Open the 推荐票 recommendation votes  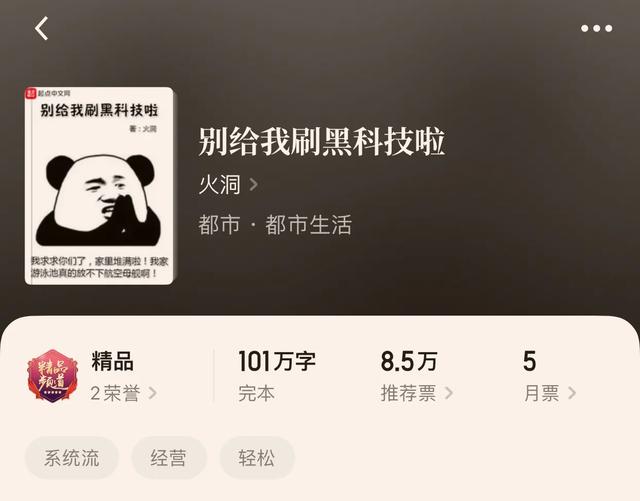coord(416,393)
